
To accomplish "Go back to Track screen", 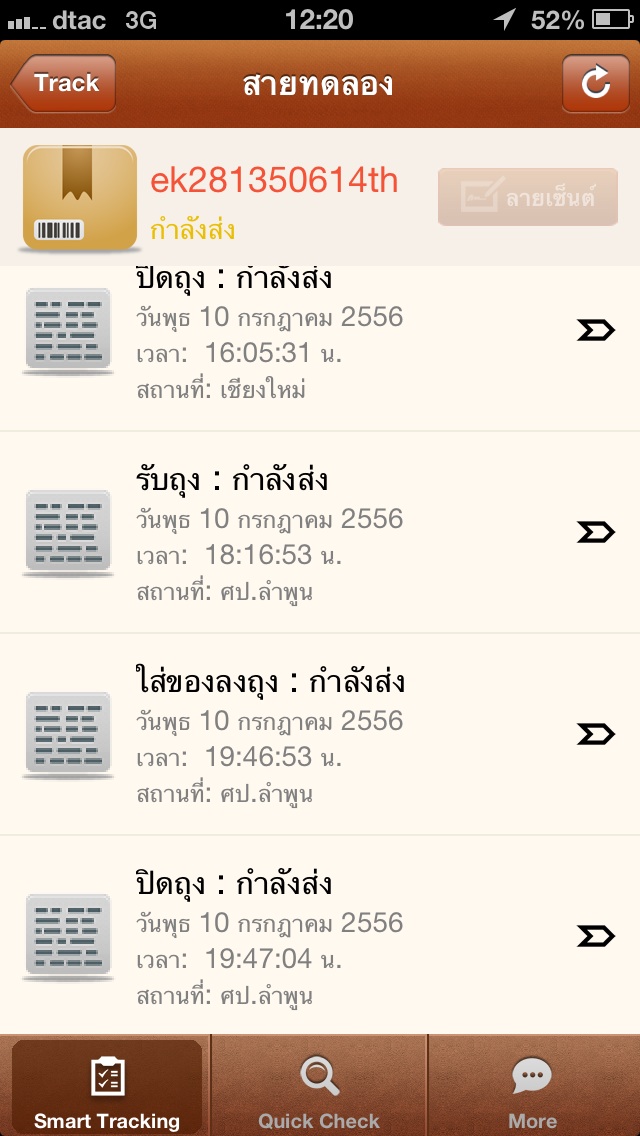I will [x=64, y=84].
